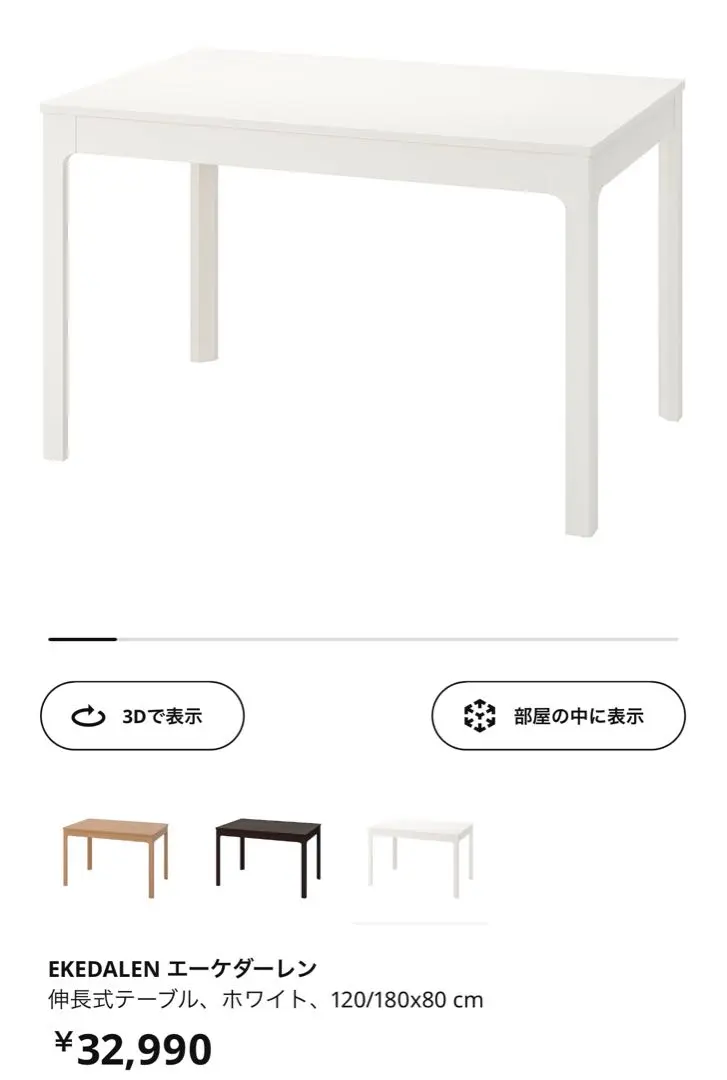727x1080 pixels.
Task: Tap the 3Dで表示 button
Action: point(142,715)
